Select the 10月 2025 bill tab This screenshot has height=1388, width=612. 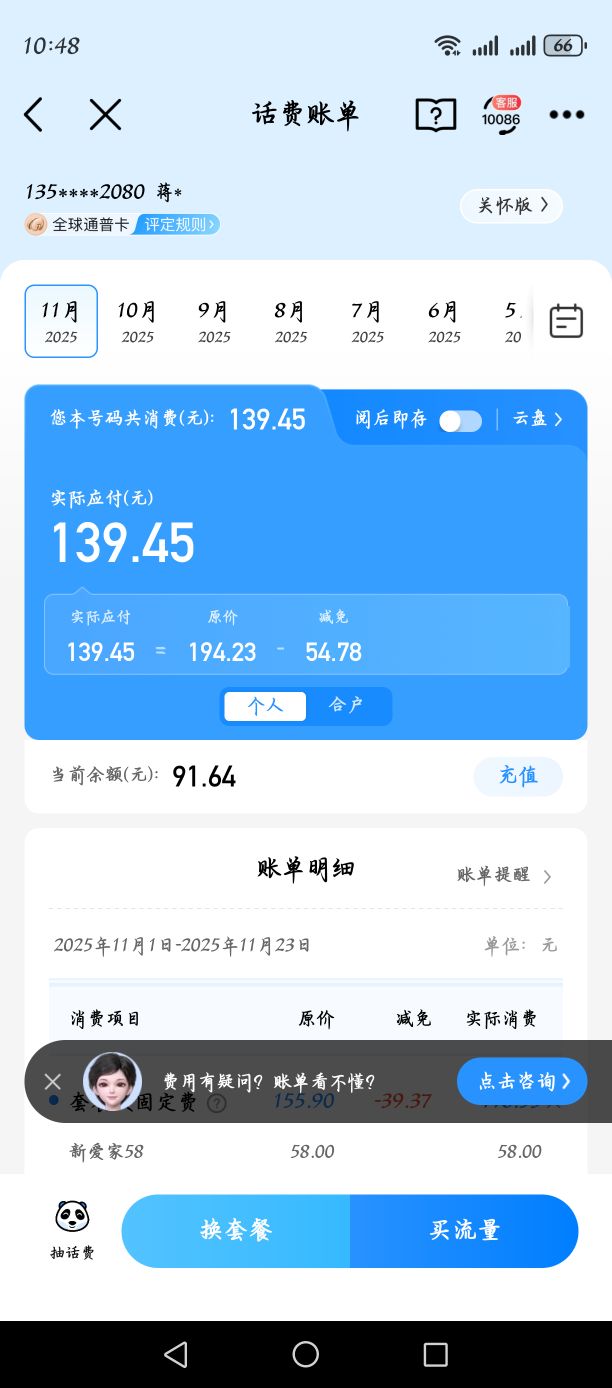point(137,321)
